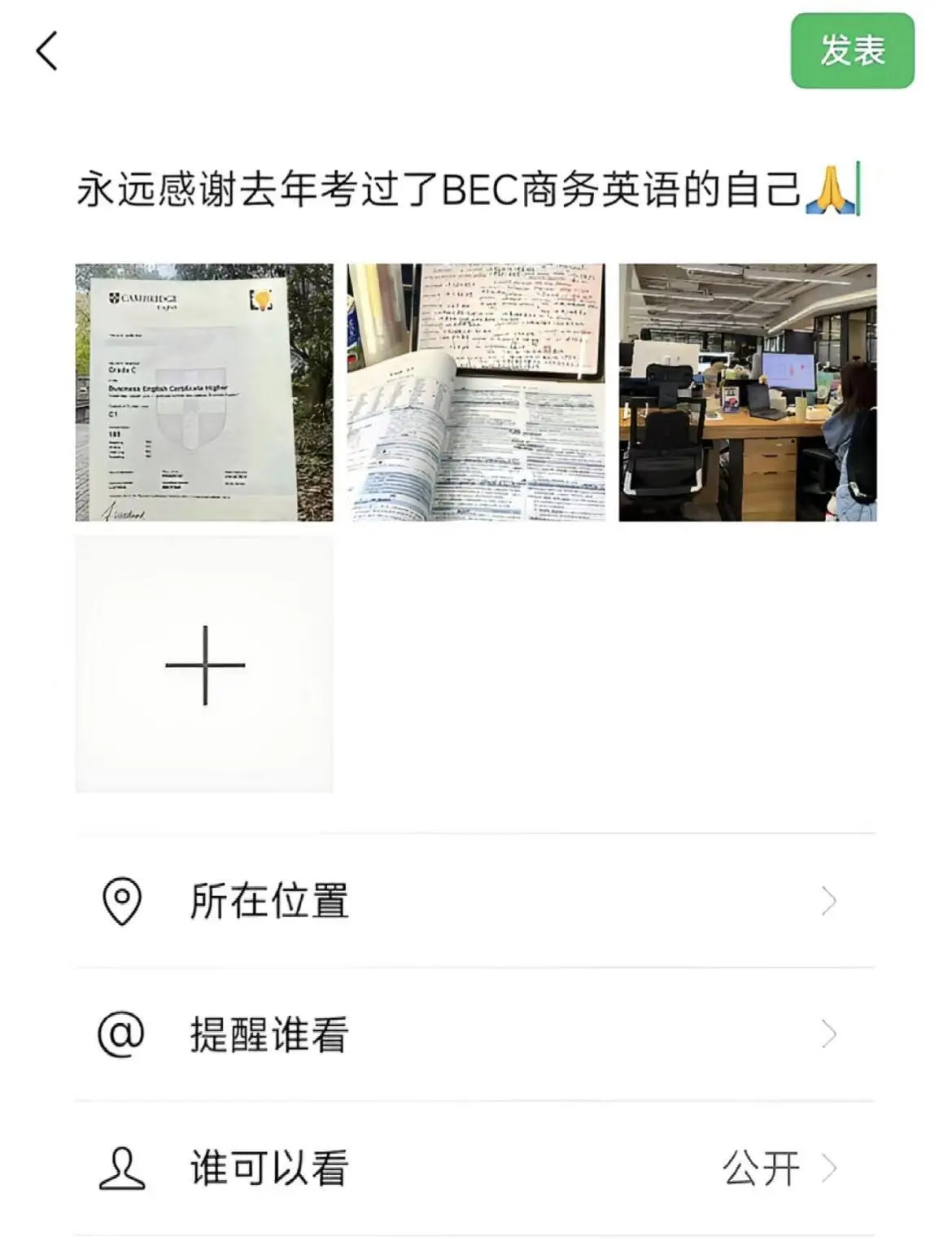Open the Cambridge certificate photo
The image size is (952, 1254).
(204, 392)
